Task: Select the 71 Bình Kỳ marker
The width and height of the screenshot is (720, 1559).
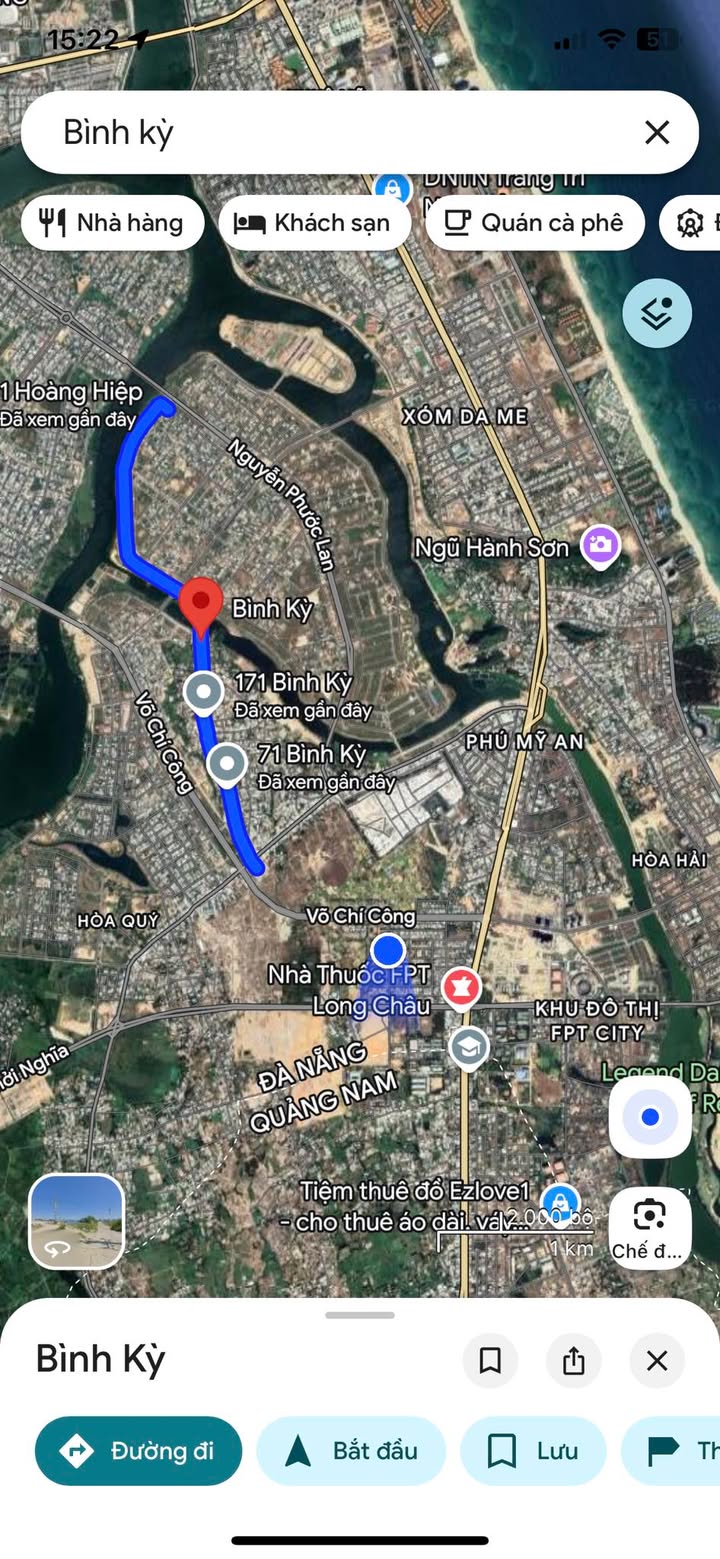Action: point(227,764)
